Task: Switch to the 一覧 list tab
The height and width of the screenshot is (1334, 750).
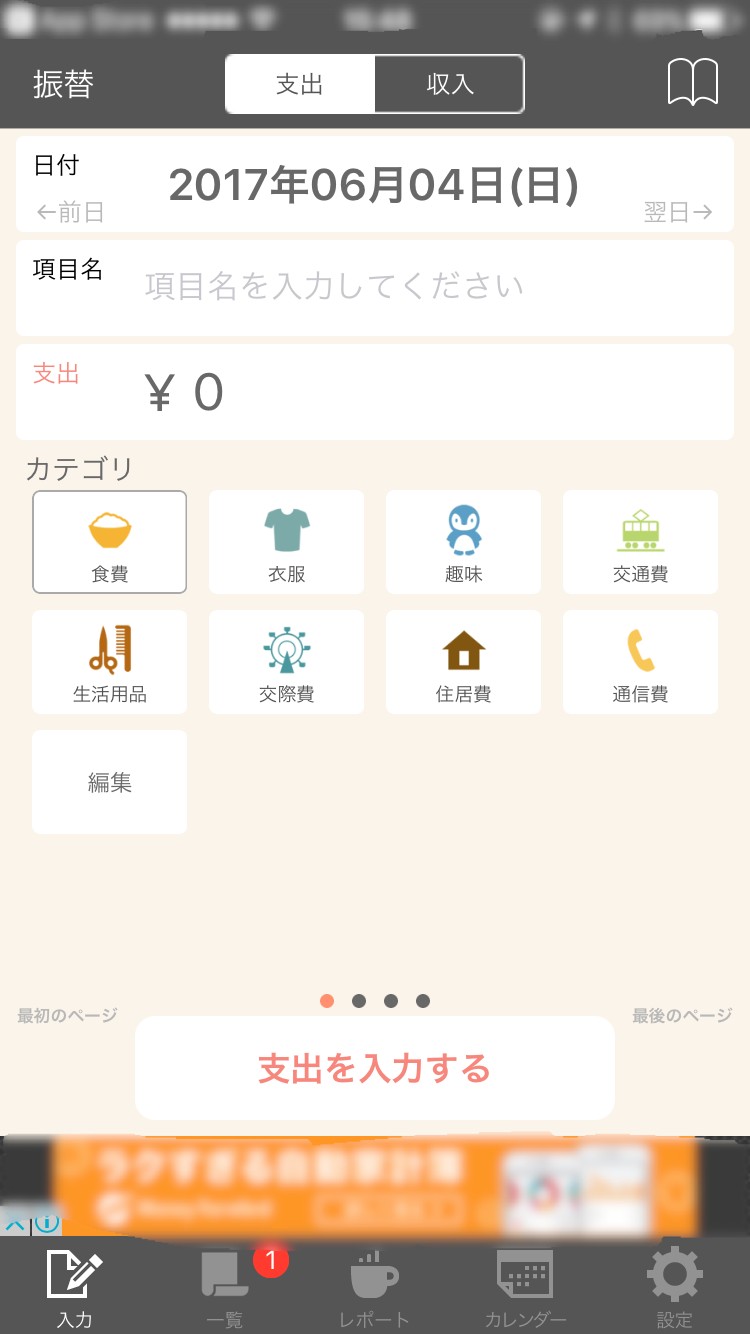Action: [225, 1288]
